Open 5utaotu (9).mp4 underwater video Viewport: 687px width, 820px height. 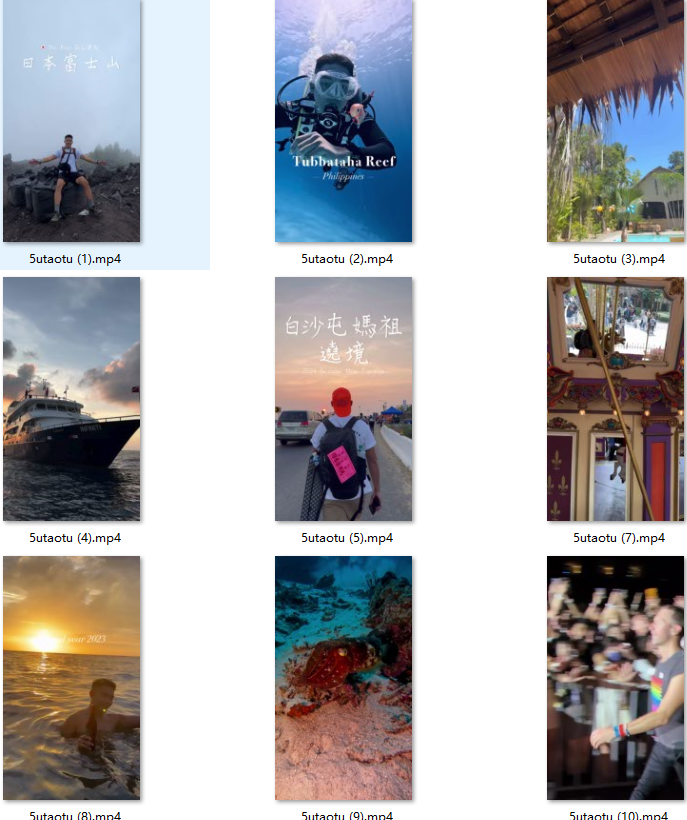click(344, 678)
